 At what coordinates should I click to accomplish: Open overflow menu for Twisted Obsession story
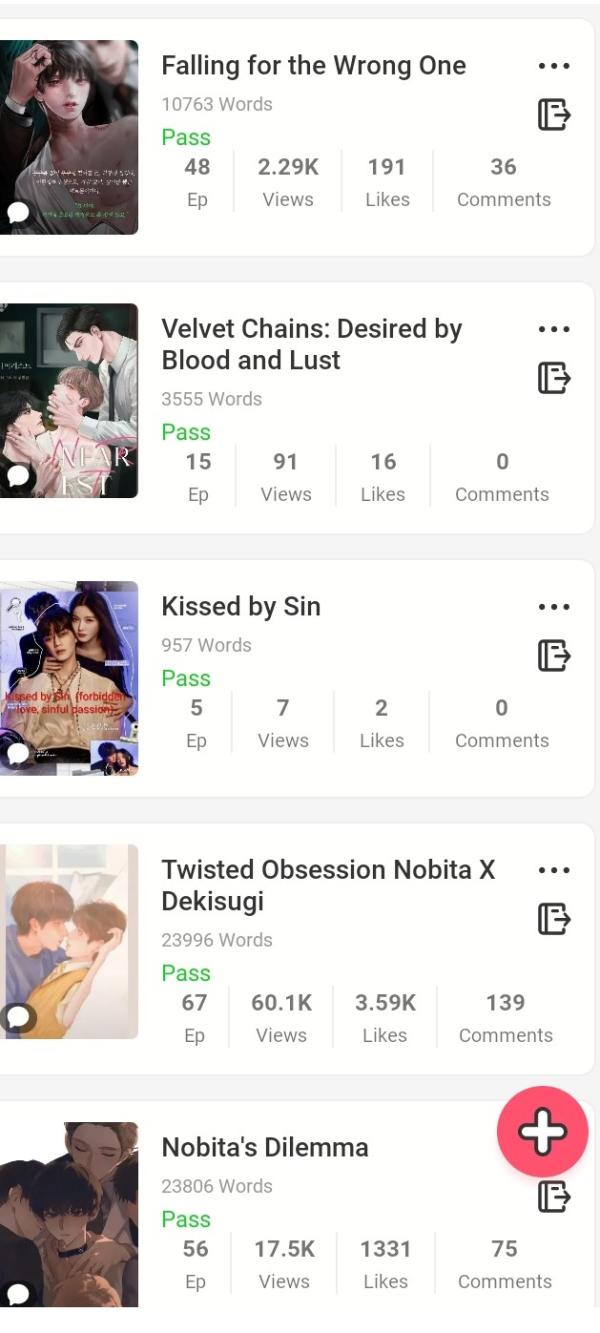click(x=553, y=870)
